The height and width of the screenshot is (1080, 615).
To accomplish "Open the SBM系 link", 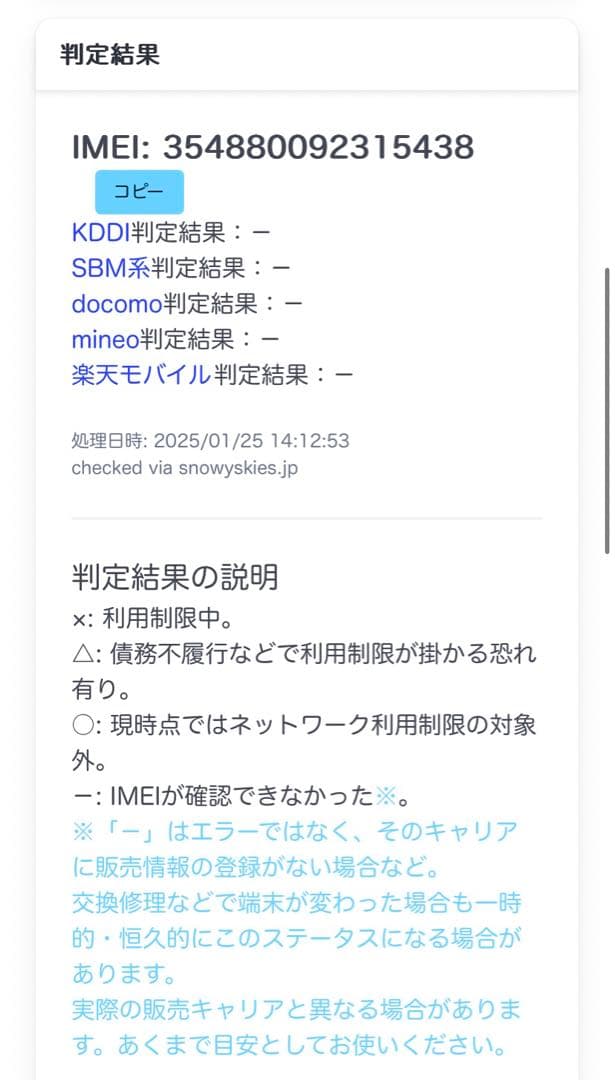I will (x=110, y=268).
